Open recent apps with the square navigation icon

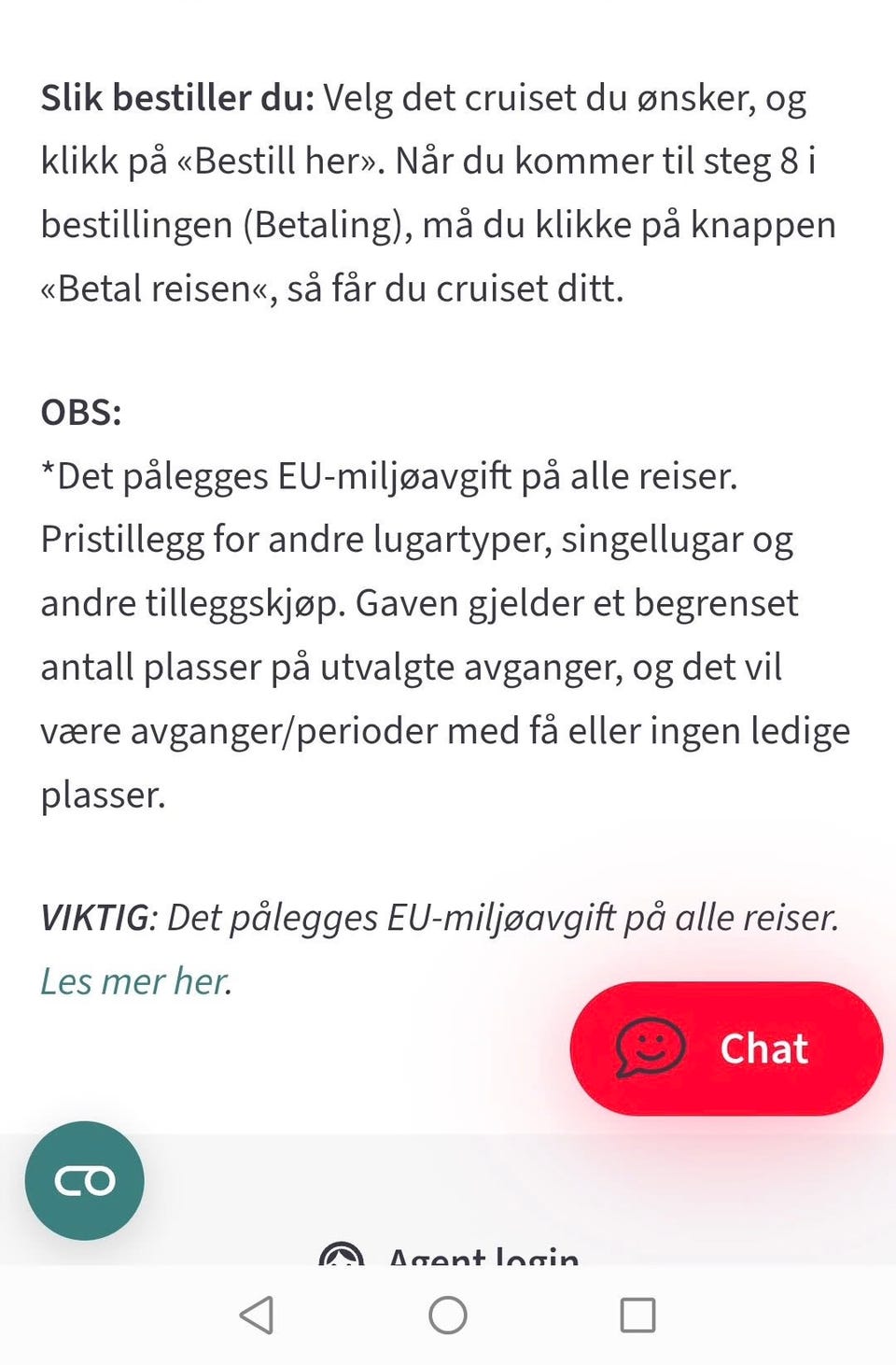[639, 1316]
